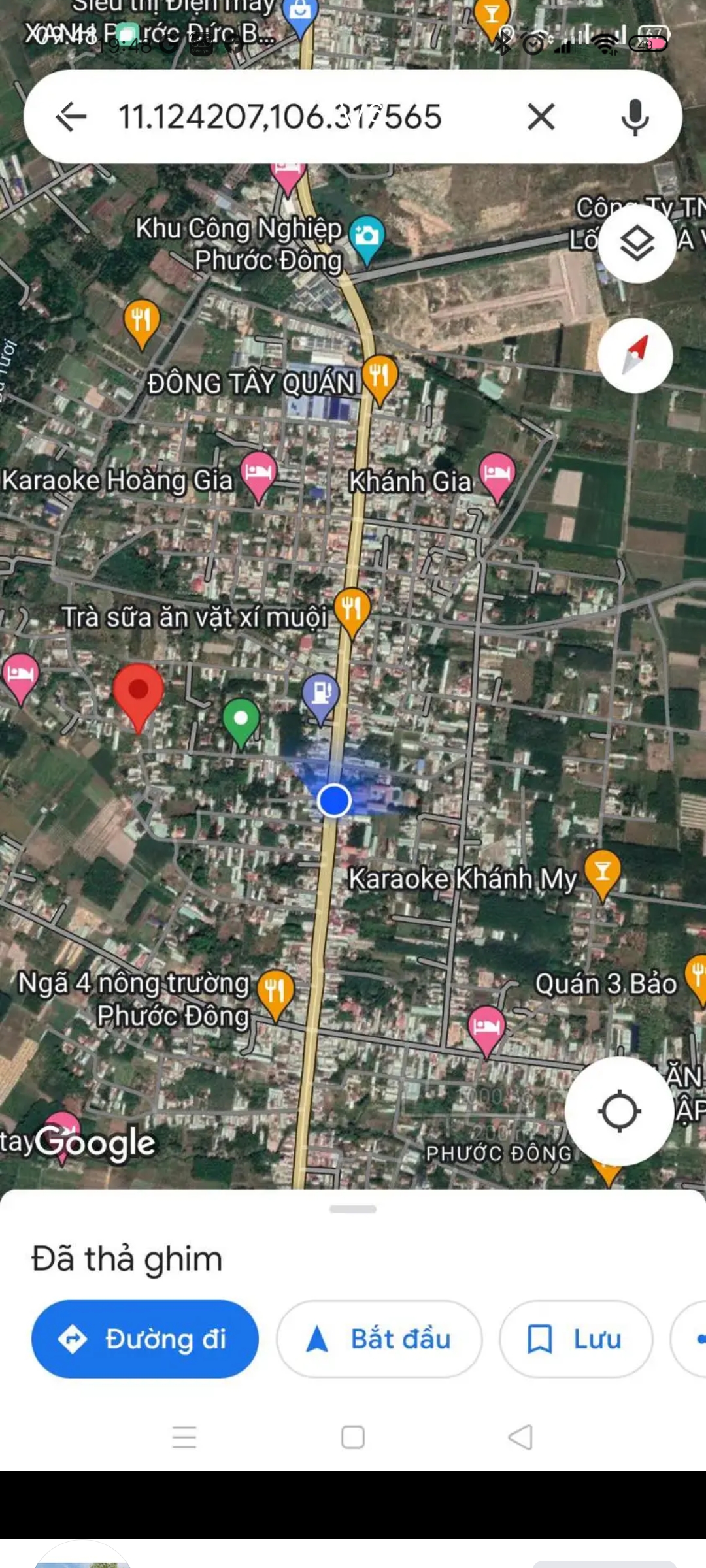The height and width of the screenshot is (1568, 706).
Task: Get directions with Đường đi
Action: 145,1339
